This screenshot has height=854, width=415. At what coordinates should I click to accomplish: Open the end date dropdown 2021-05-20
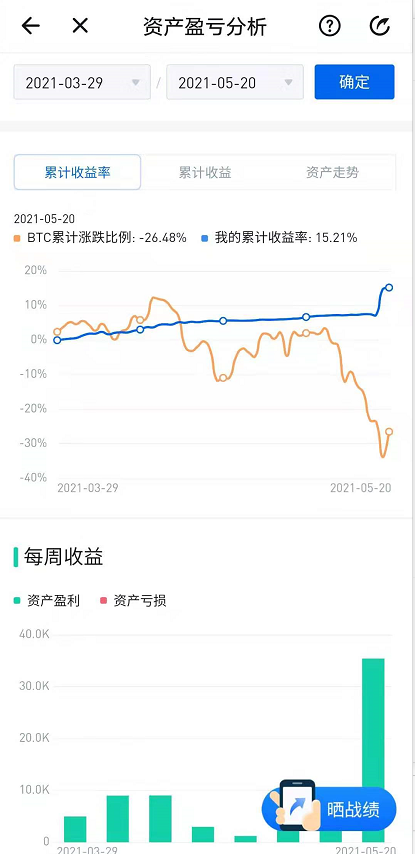pyautogui.click(x=235, y=82)
